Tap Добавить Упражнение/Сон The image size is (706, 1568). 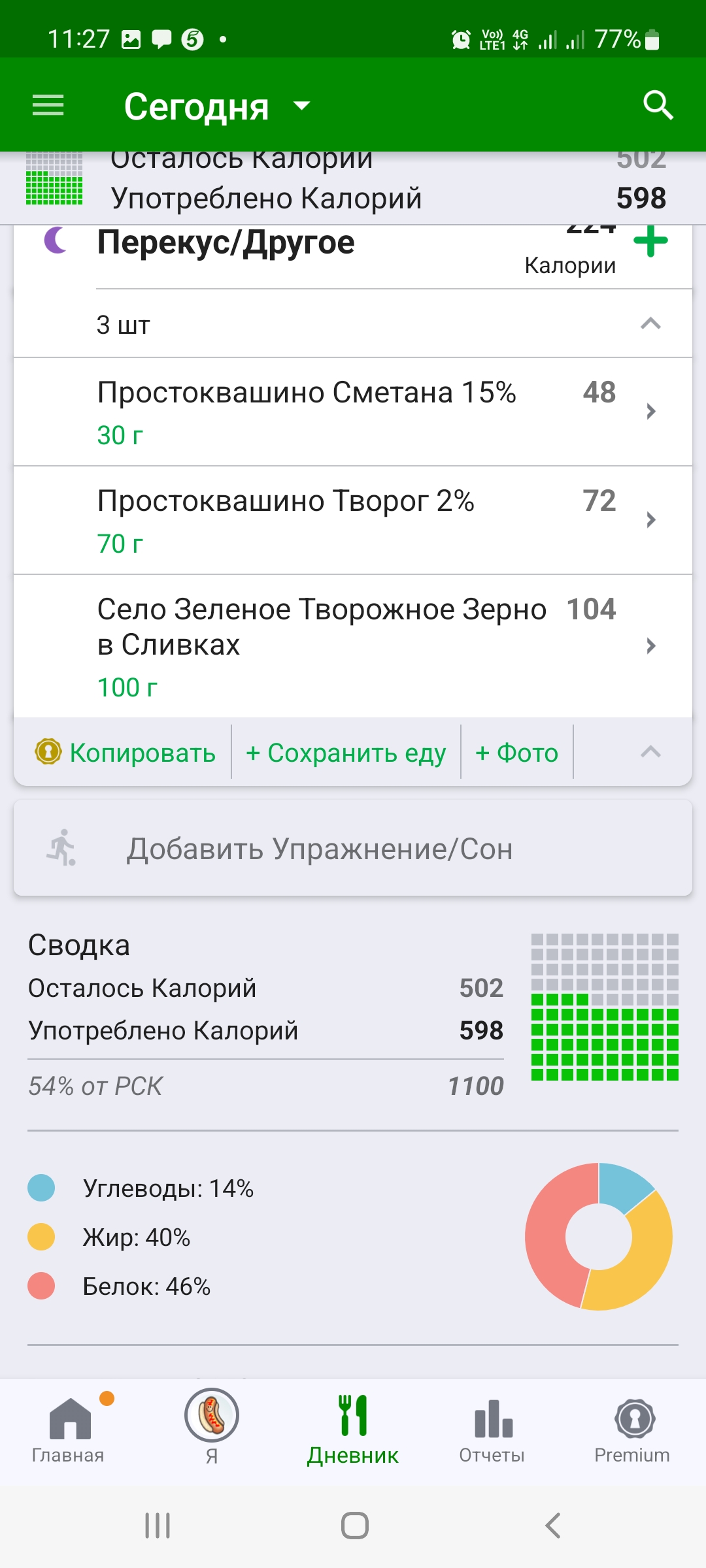click(x=353, y=848)
